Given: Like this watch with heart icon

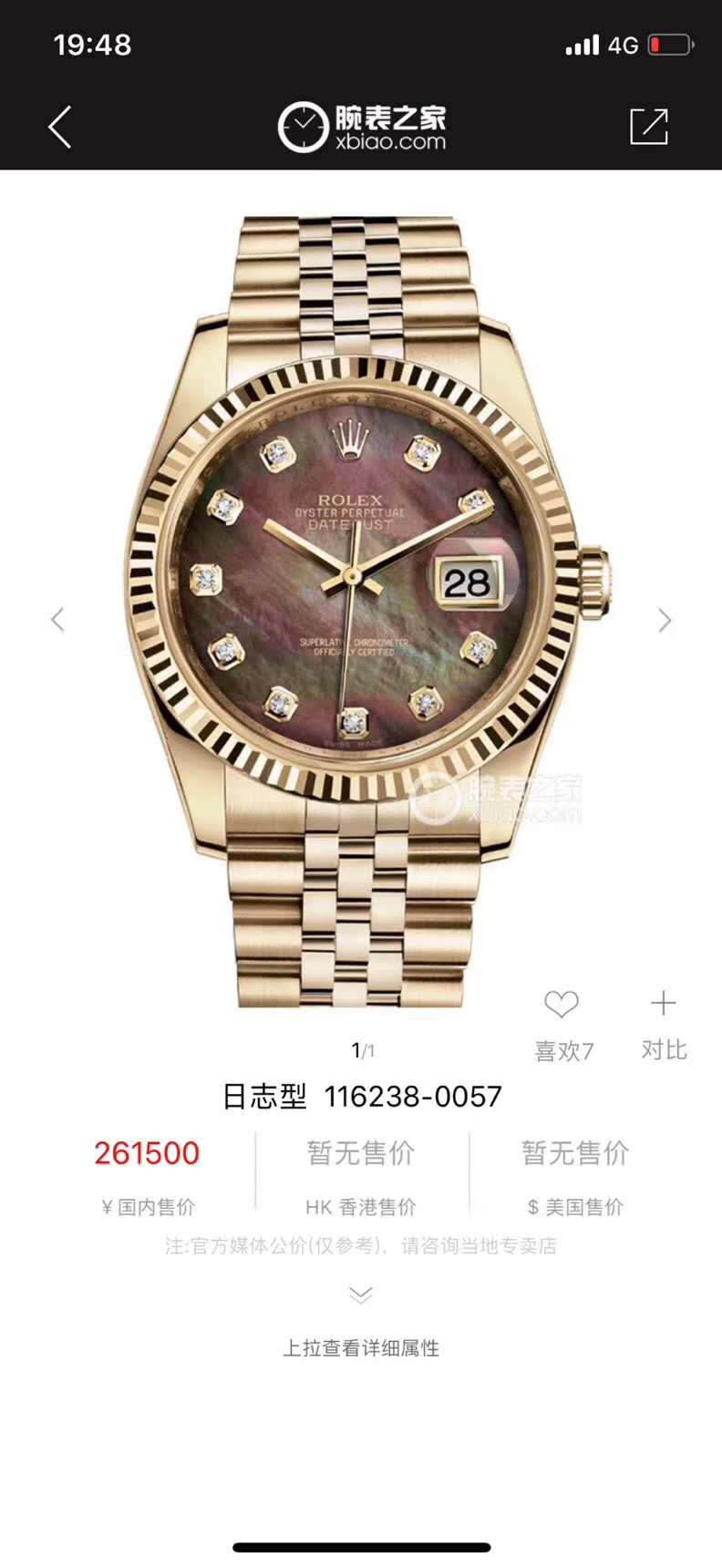Looking at the screenshot, I should pyautogui.click(x=562, y=1005).
